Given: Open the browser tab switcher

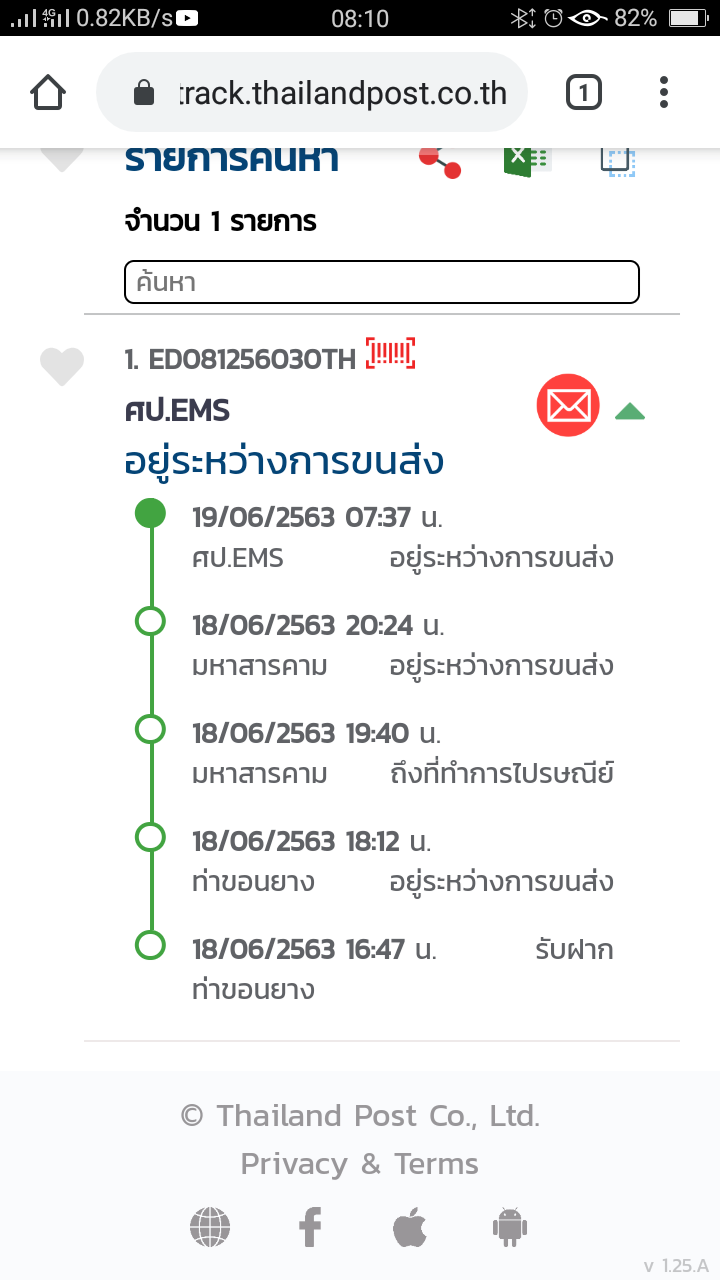Looking at the screenshot, I should pyautogui.click(x=583, y=93).
